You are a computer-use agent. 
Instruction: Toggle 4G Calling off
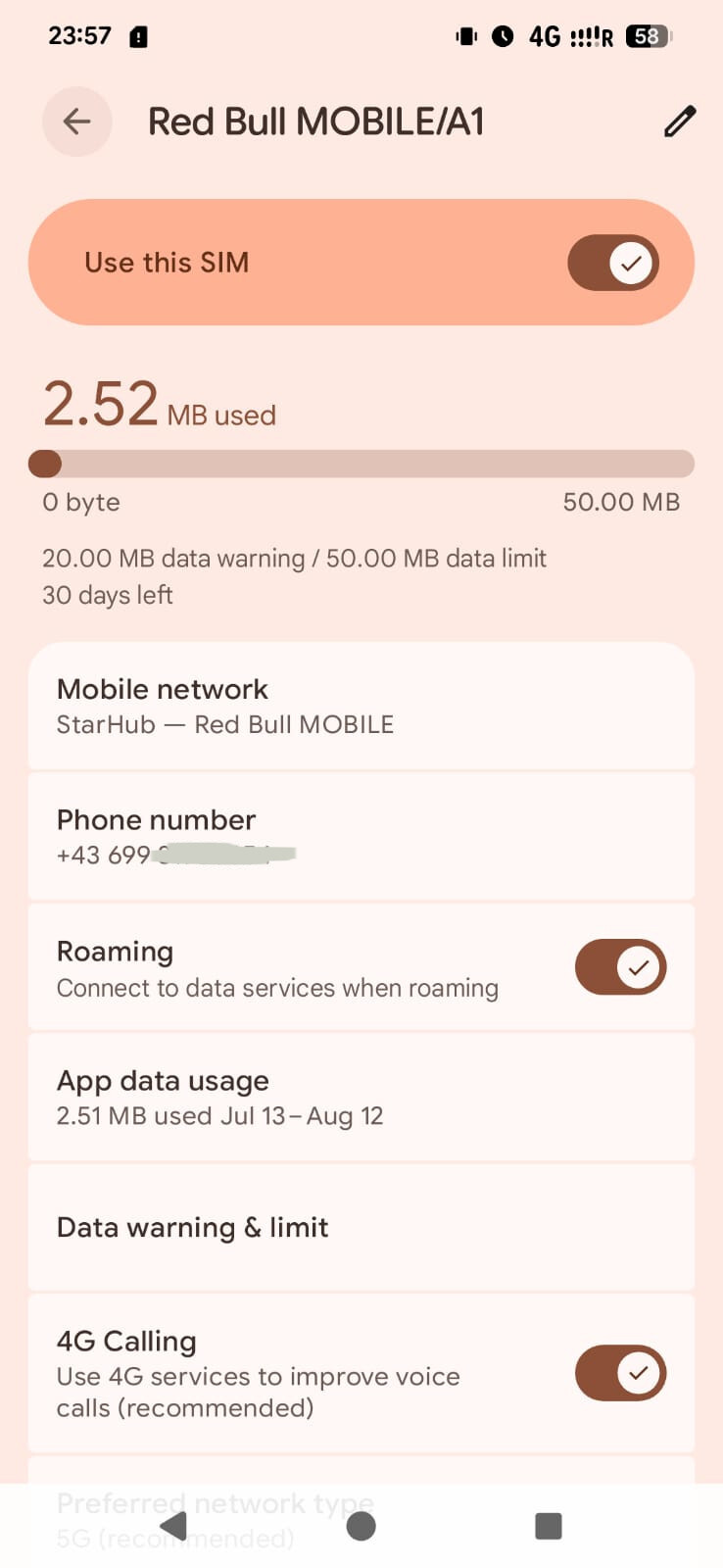point(620,1373)
